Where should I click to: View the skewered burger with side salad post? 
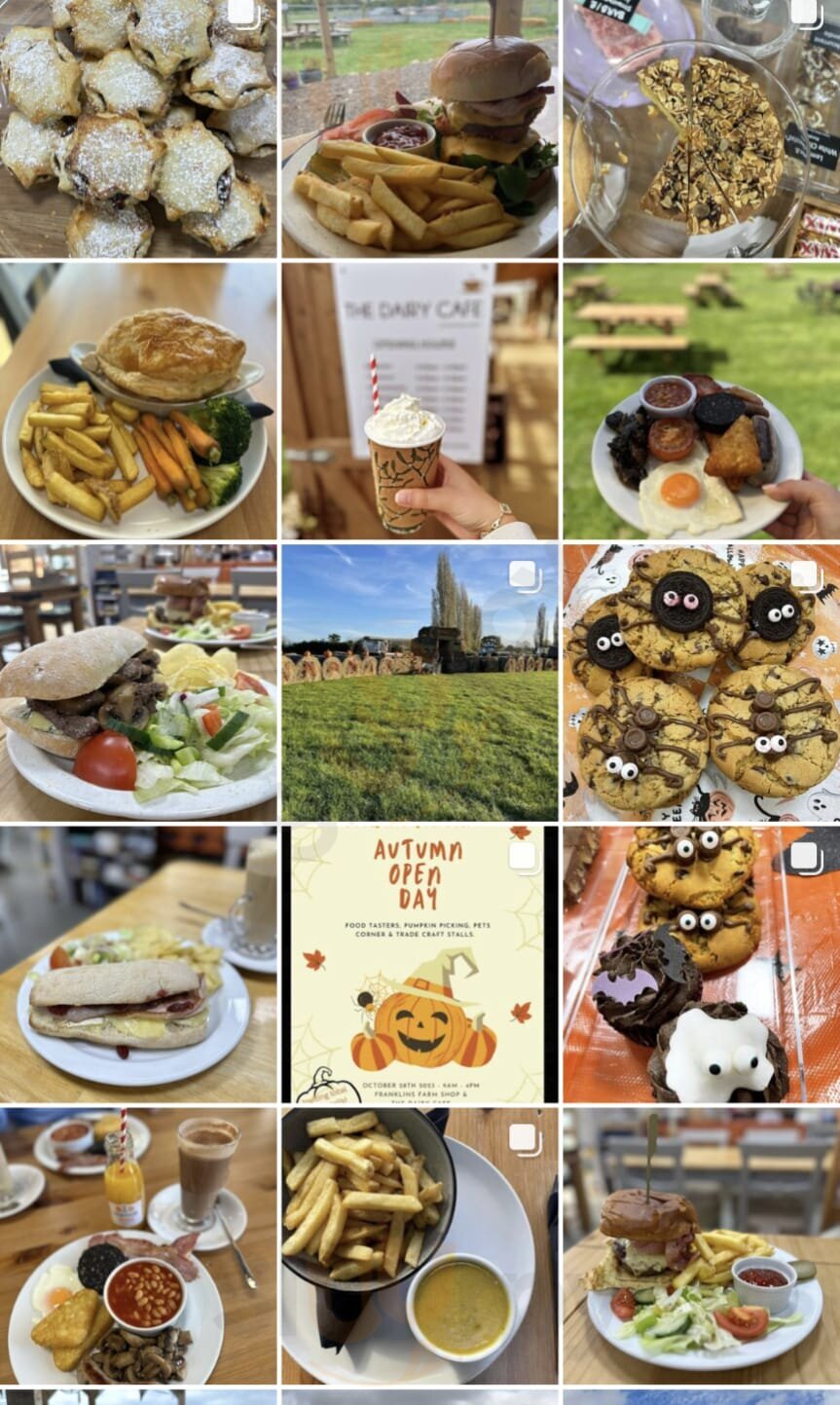701,1246
